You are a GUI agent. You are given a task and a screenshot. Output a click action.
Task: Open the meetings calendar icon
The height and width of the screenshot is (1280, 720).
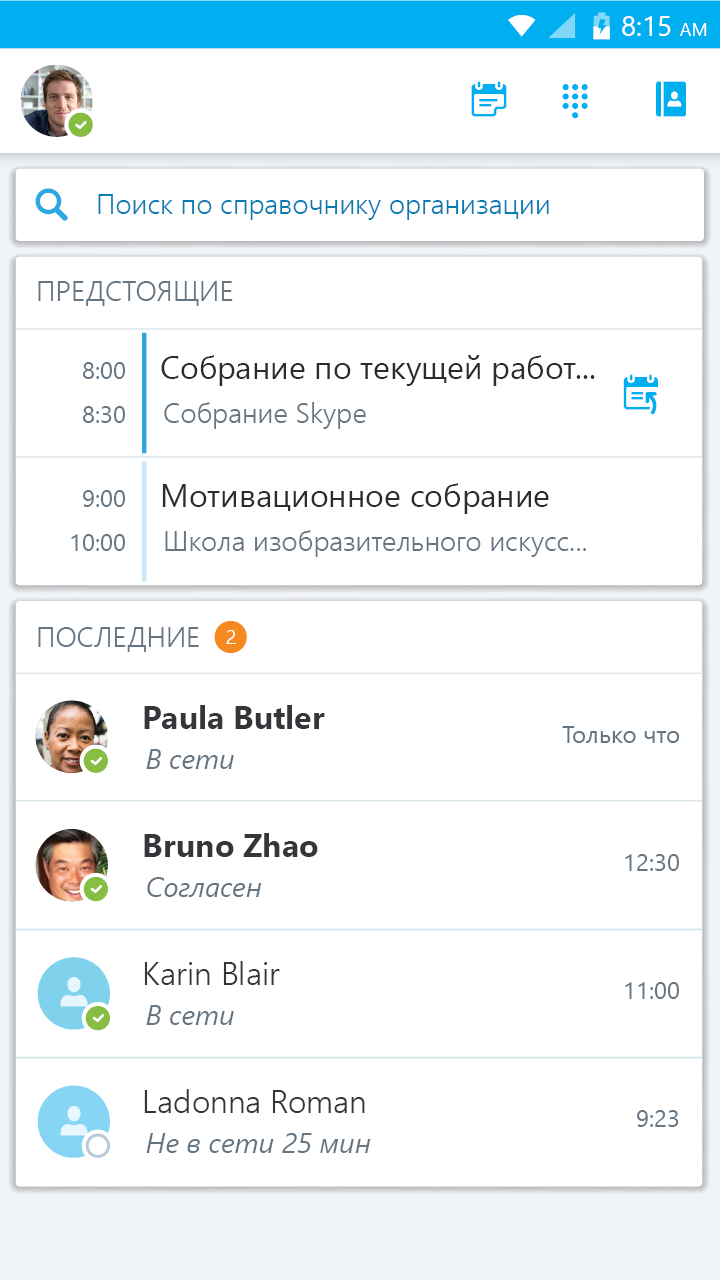pyautogui.click(x=489, y=100)
